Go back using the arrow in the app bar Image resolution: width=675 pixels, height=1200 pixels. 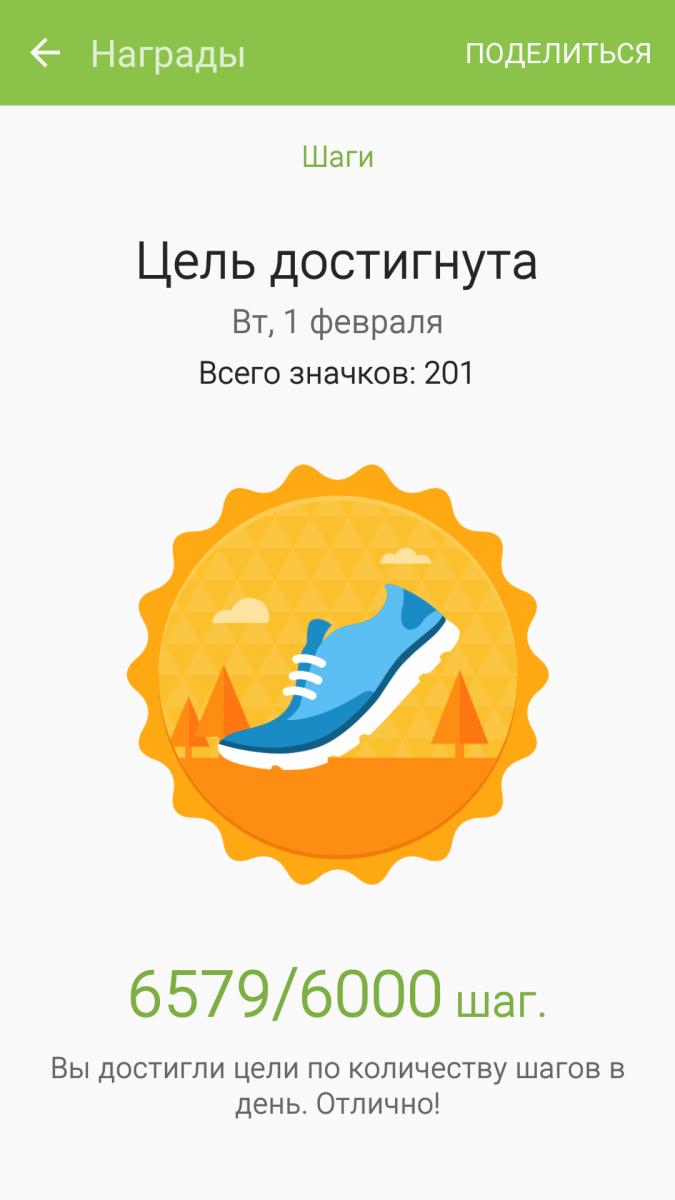[45, 53]
